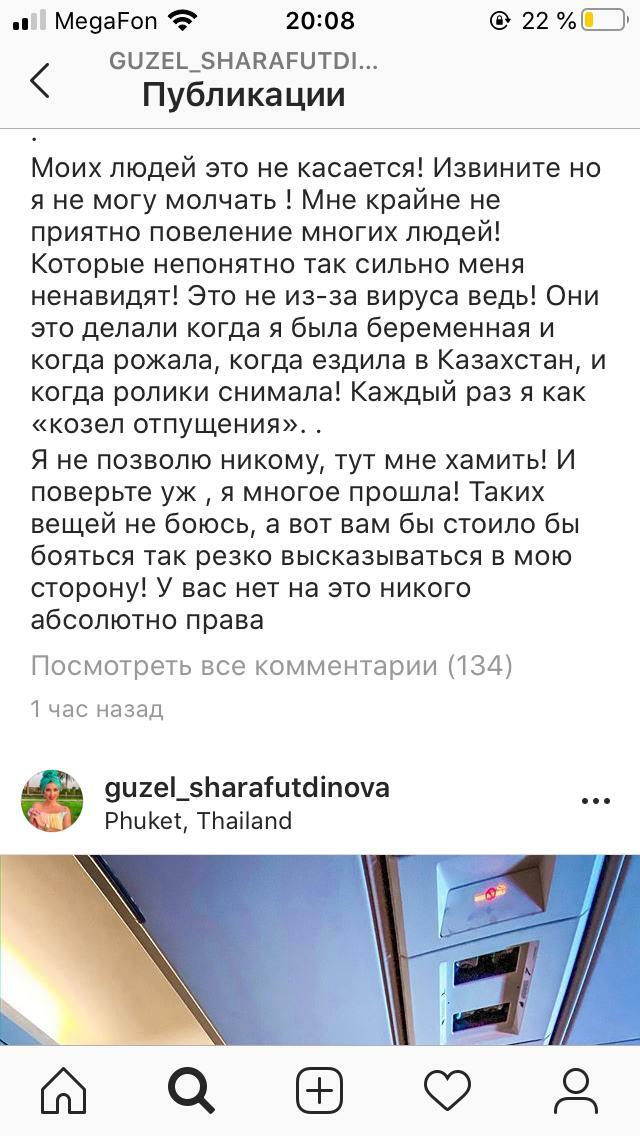This screenshot has width=640, height=1136.
Task: Open the airplane cabin photo post
Action: tap(320, 948)
